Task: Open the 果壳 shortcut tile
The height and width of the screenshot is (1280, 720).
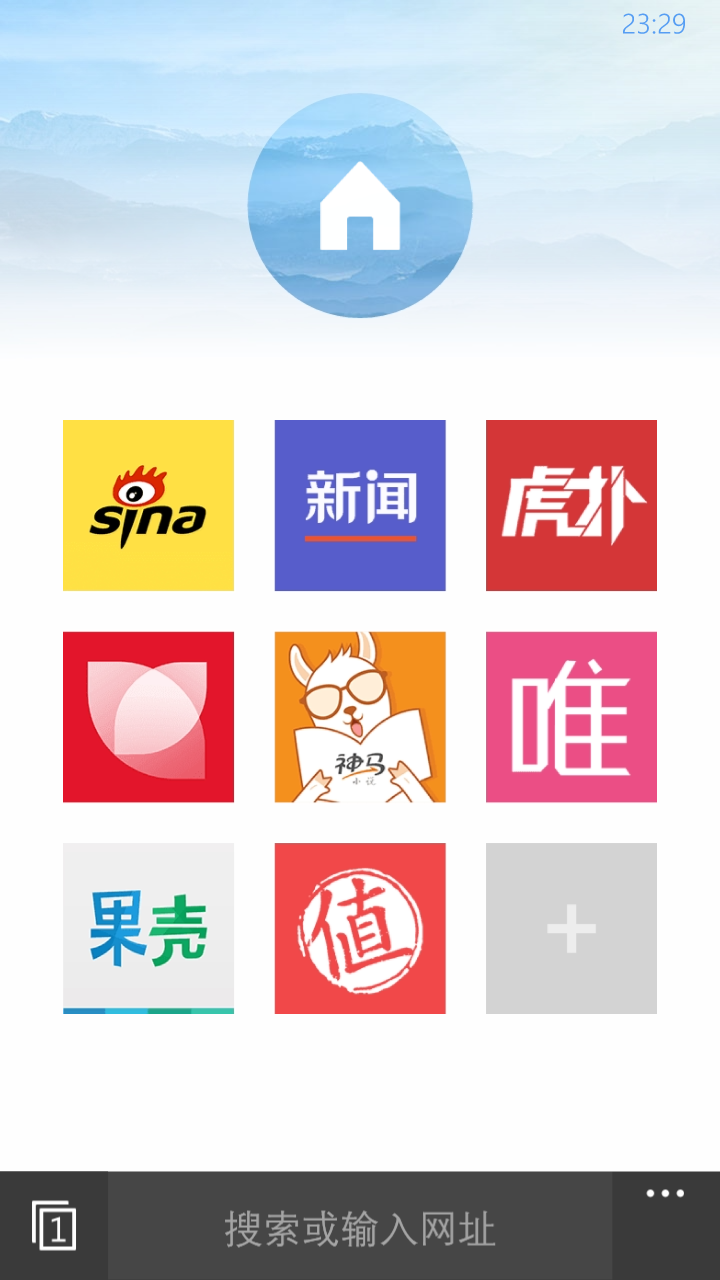Action: pos(148,928)
